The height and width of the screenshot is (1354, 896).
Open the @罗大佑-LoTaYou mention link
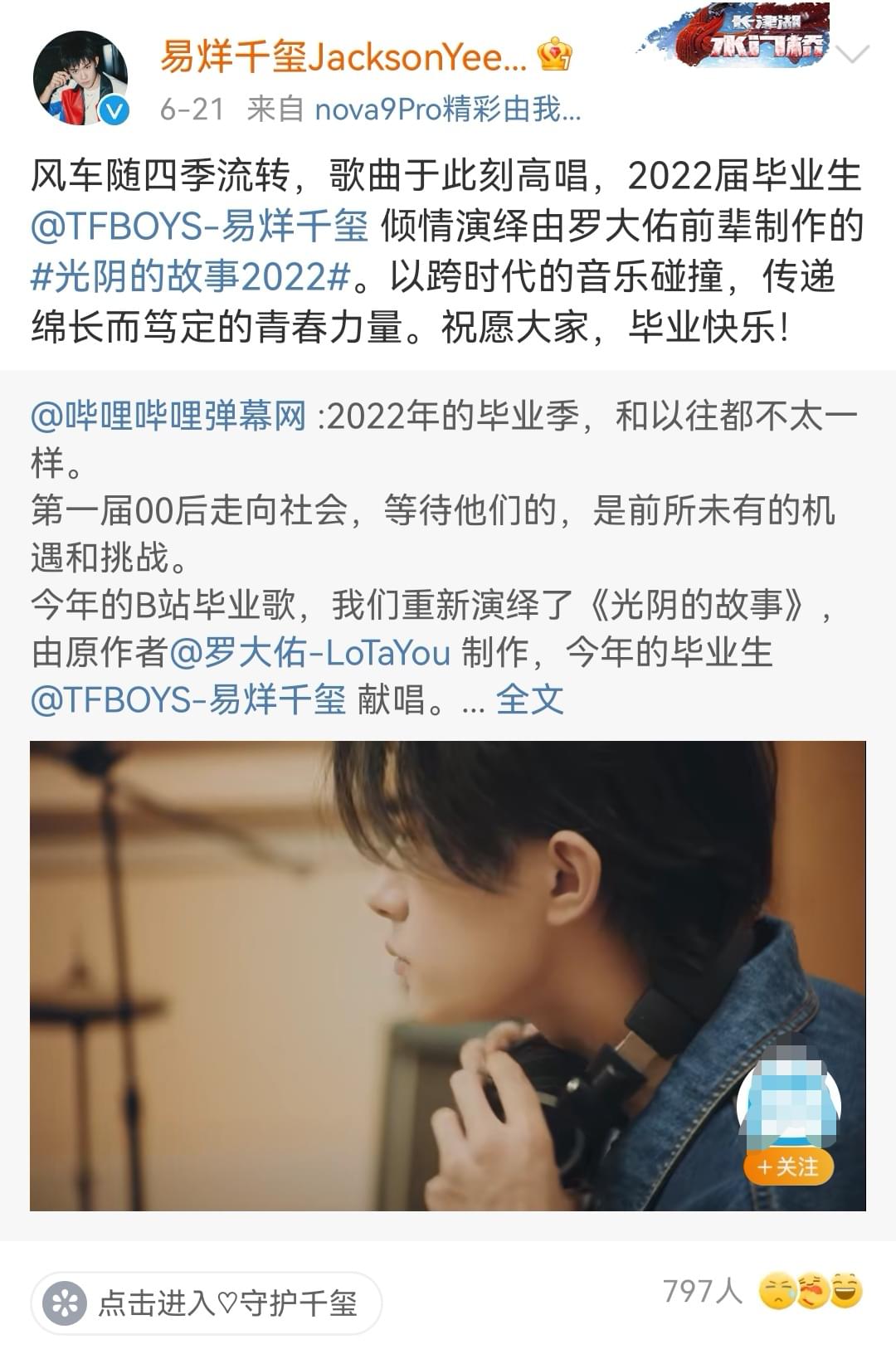(x=309, y=653)
